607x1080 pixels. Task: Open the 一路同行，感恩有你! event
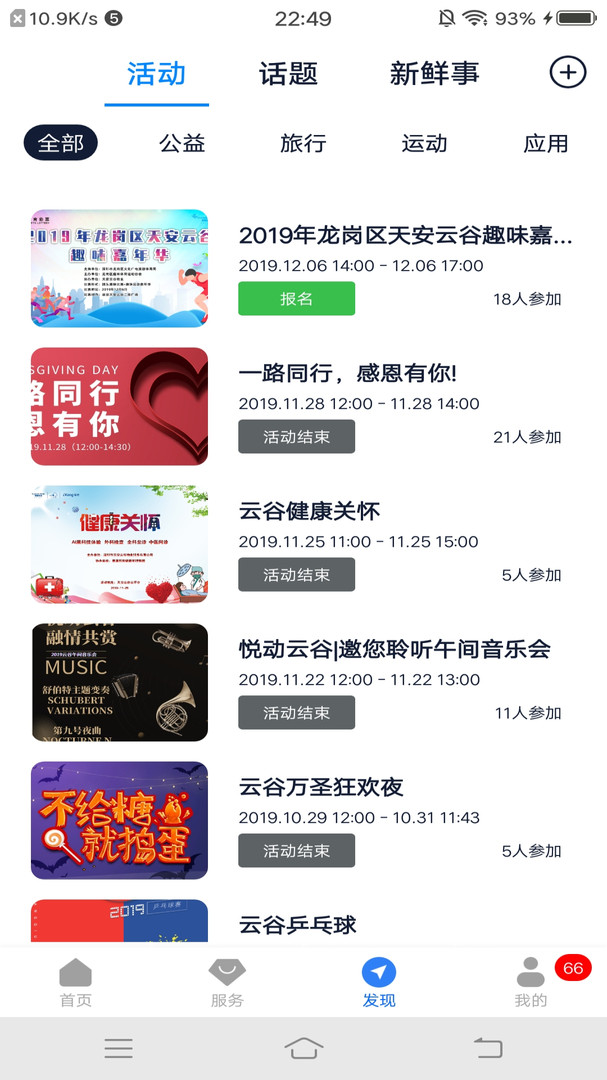pos(347,374)
